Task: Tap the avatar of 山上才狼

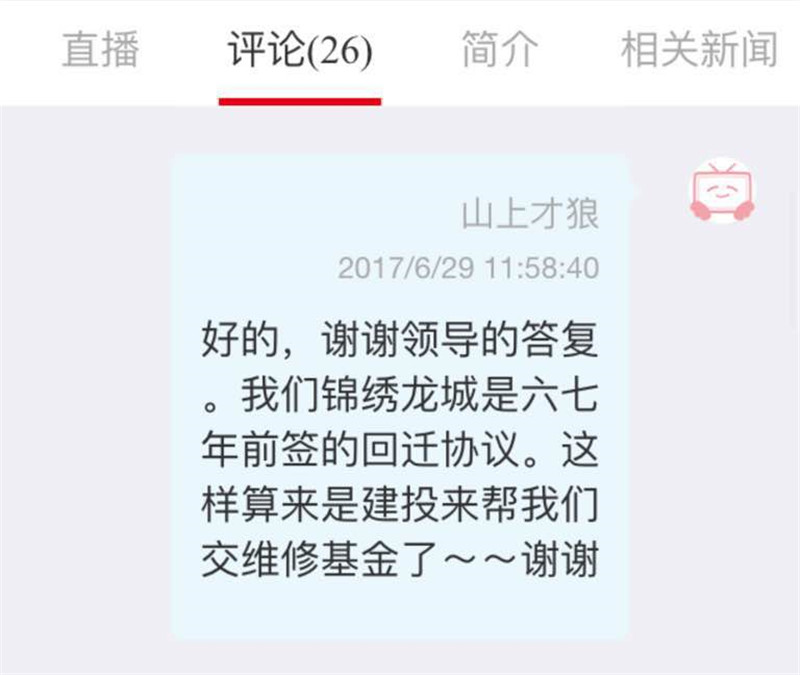Action: click(722, 190)
